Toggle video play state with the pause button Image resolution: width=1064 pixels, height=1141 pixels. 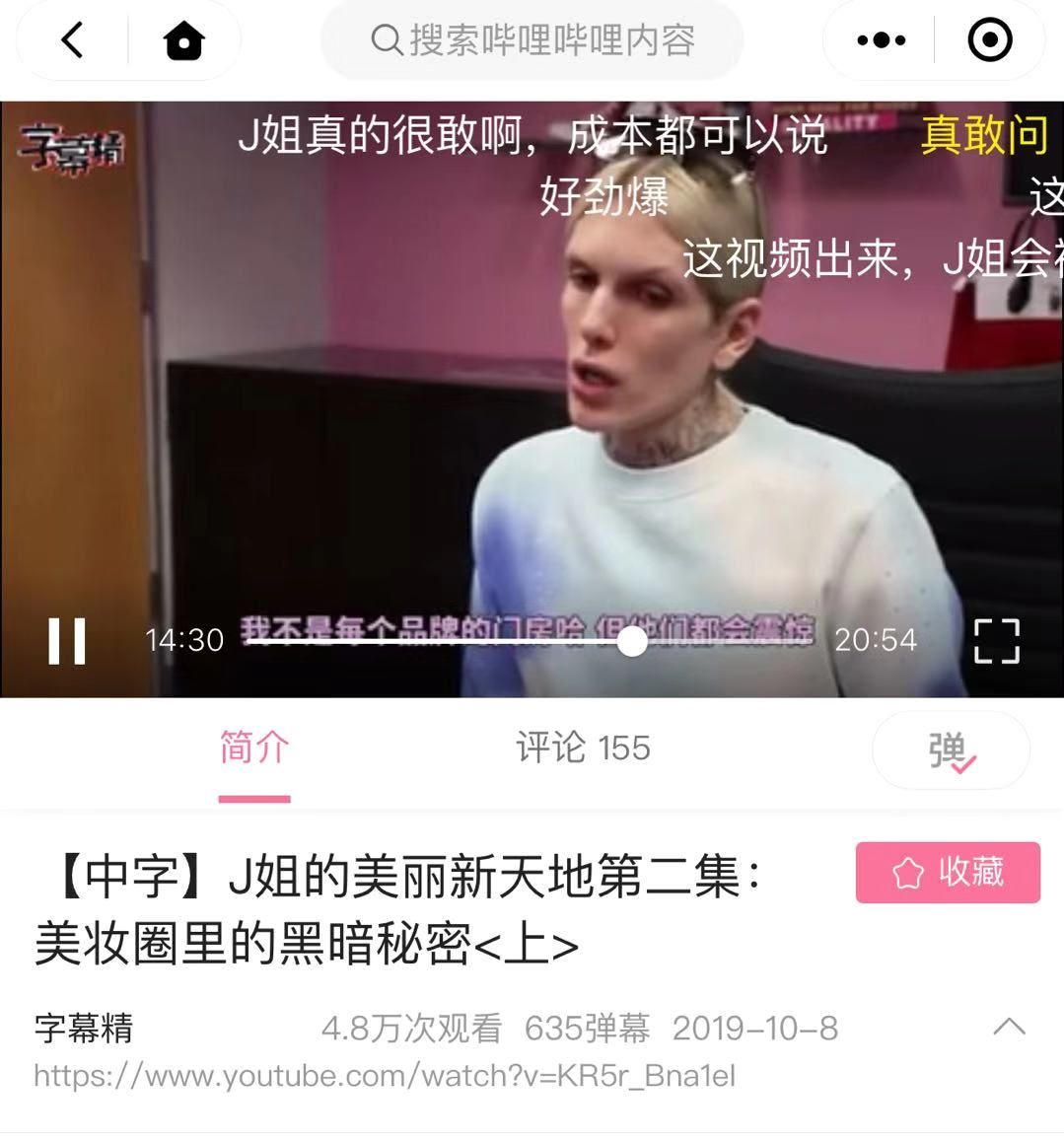pyautogui.click(x=67, y=641)
